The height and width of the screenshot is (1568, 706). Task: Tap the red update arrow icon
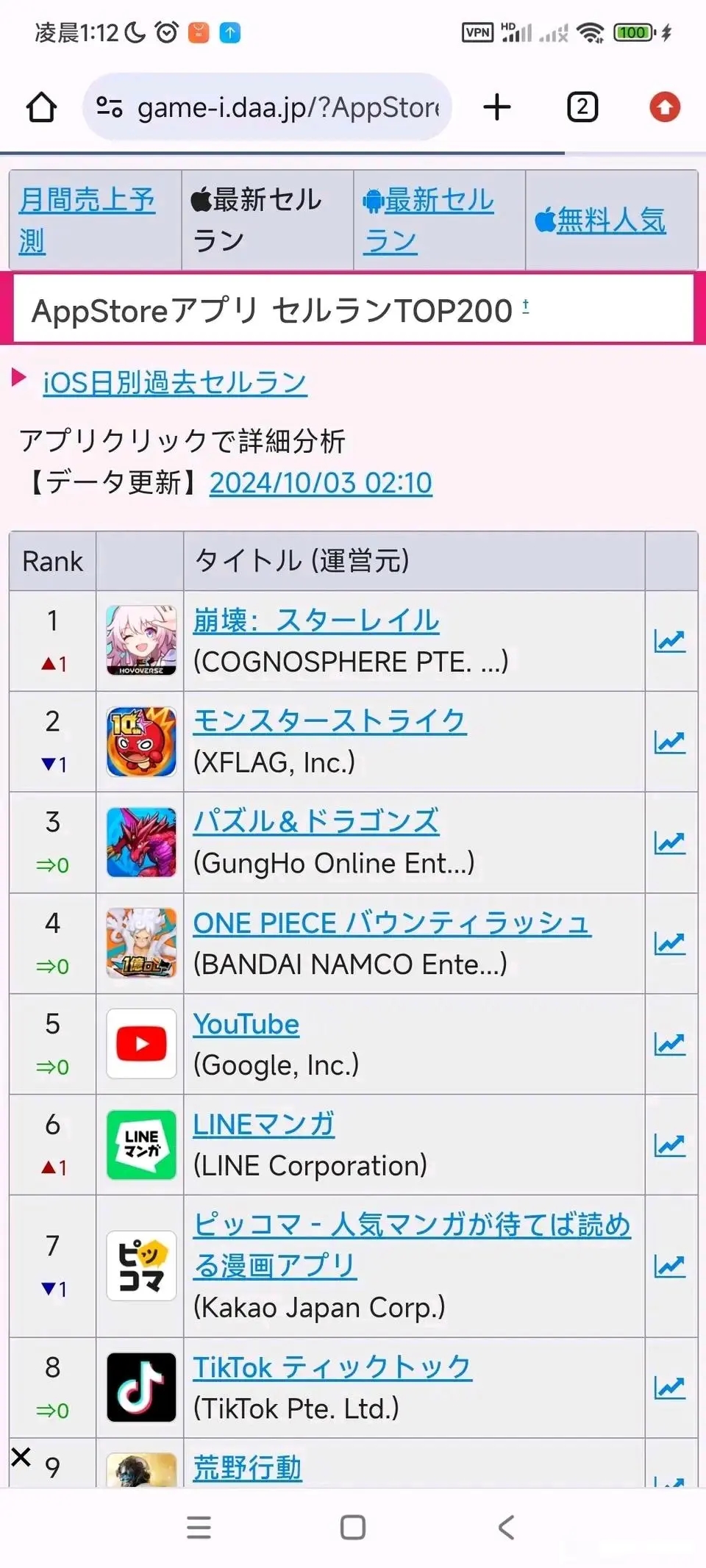pos(665,107)
